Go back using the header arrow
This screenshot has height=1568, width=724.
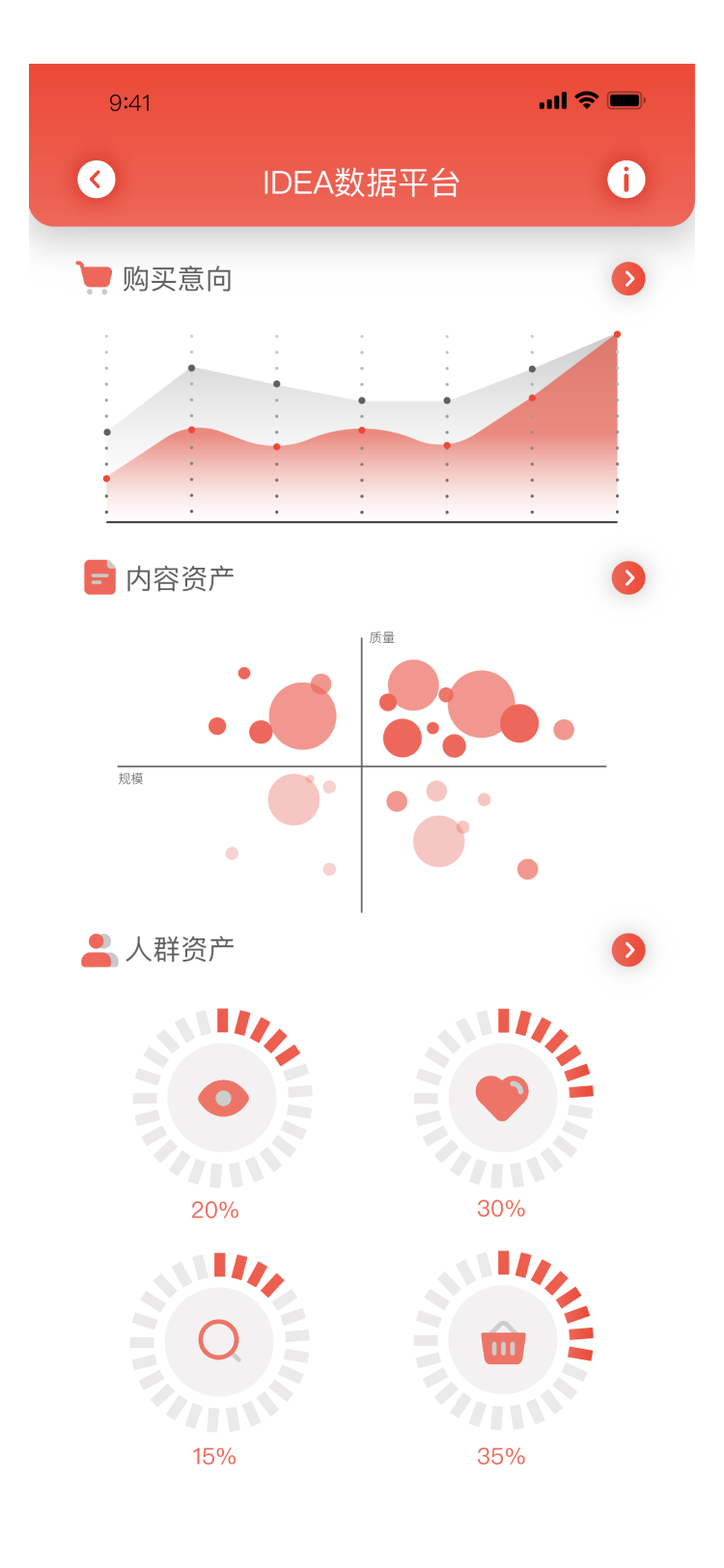point(97,180)
